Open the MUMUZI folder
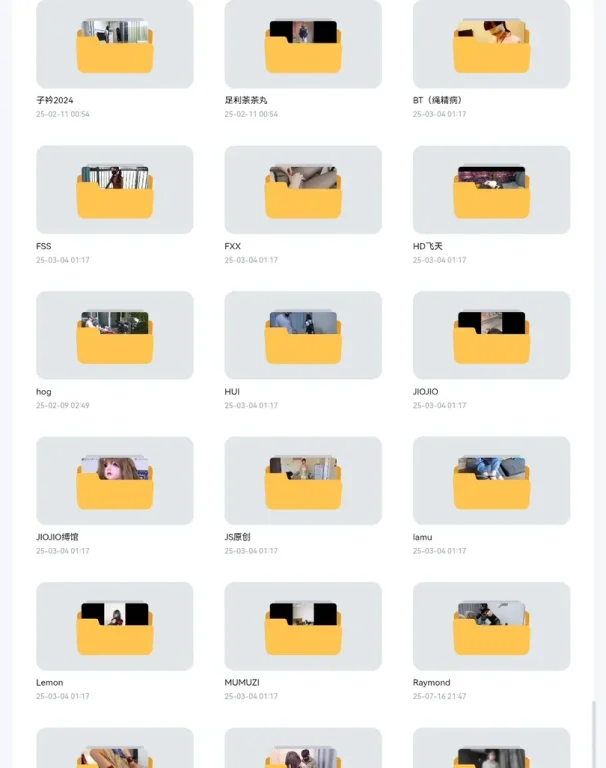606x768 pixels. pos(303,626)
